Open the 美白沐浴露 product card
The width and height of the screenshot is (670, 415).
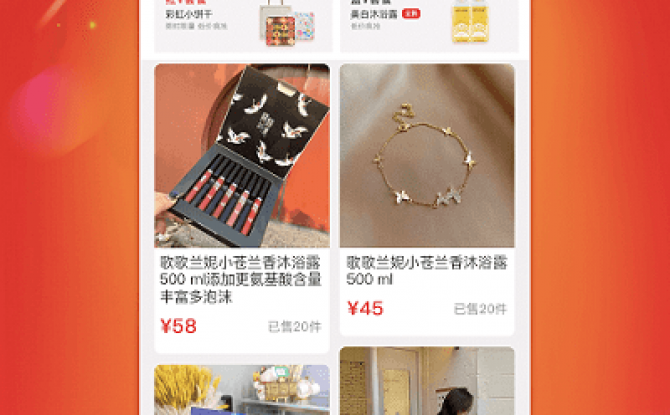pyautogui.click(x=428, y=25)
